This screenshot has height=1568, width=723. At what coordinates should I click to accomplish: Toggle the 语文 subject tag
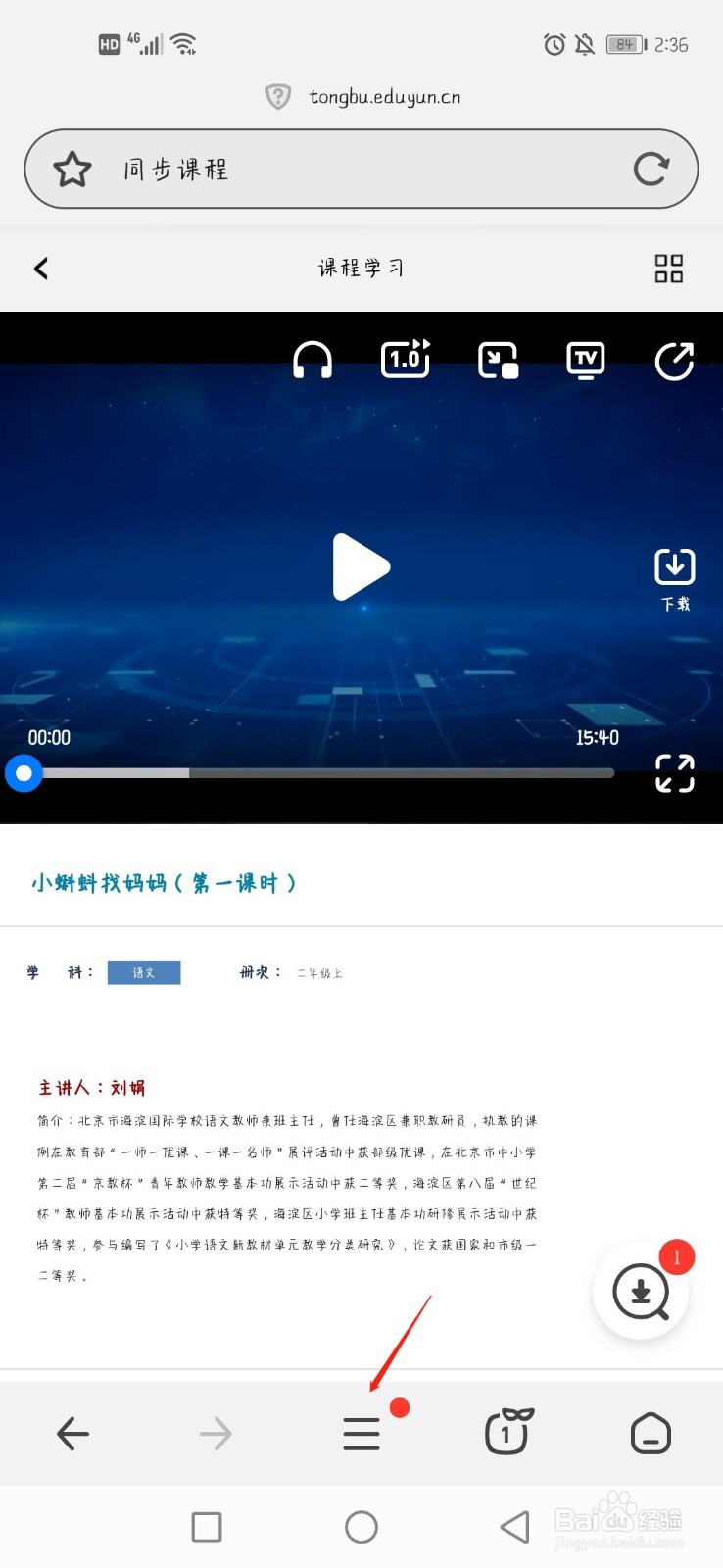coord(144,972)
